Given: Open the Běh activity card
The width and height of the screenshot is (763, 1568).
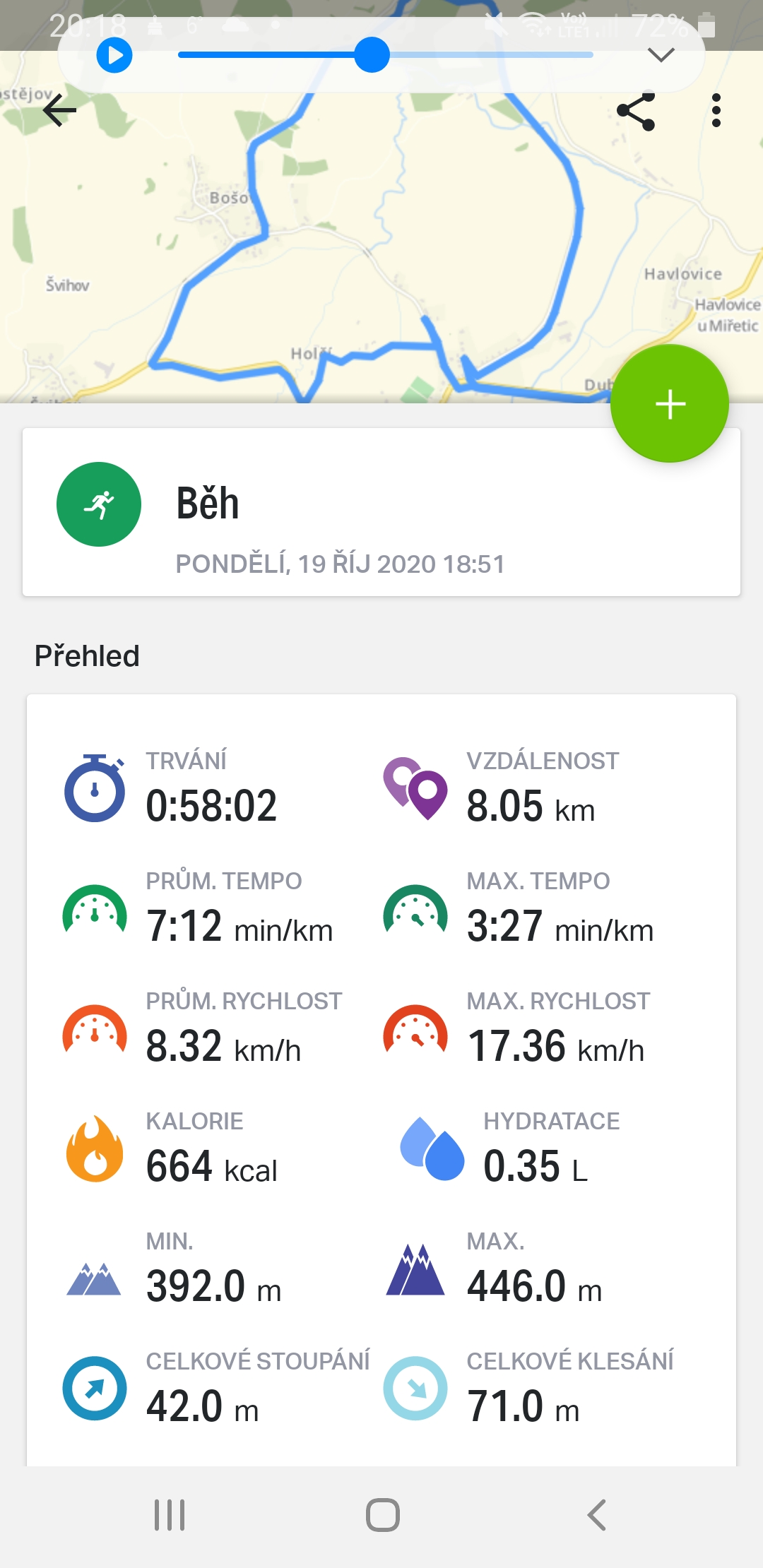Looking at the screenshot, I should click(x=381, y=512).
